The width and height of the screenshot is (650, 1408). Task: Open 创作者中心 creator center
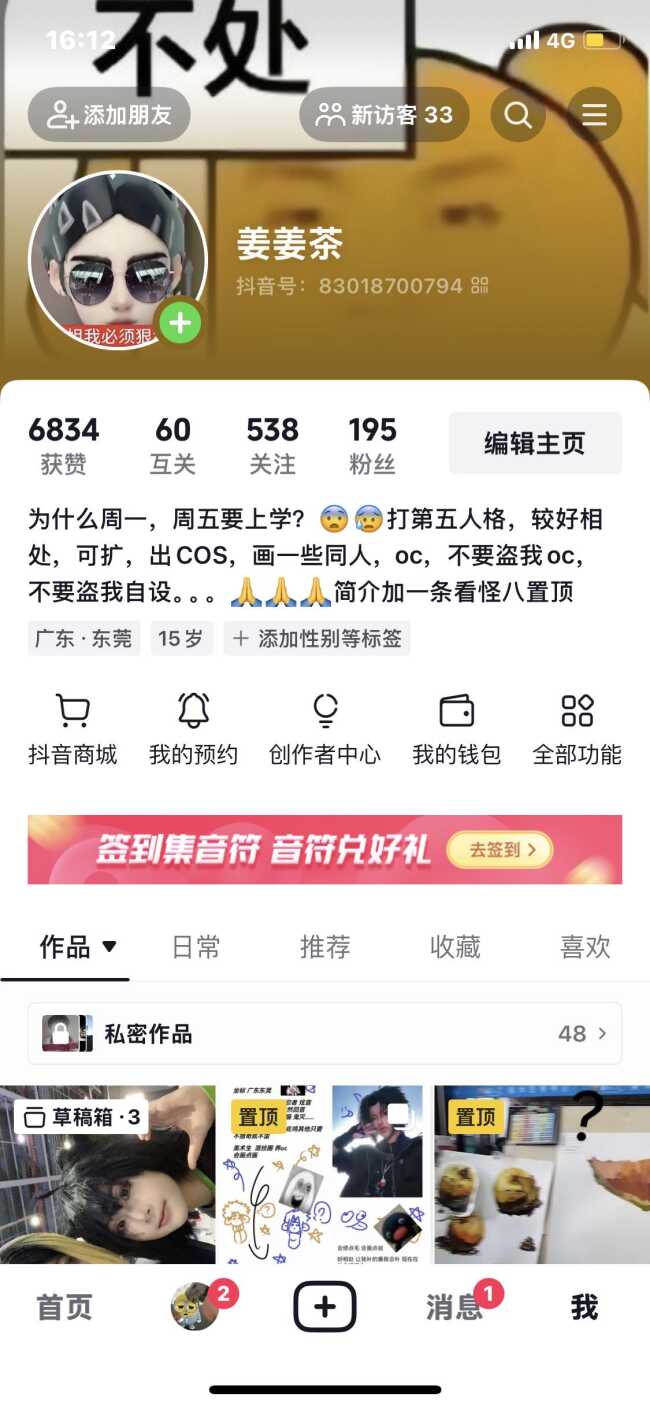click(325, 730)
